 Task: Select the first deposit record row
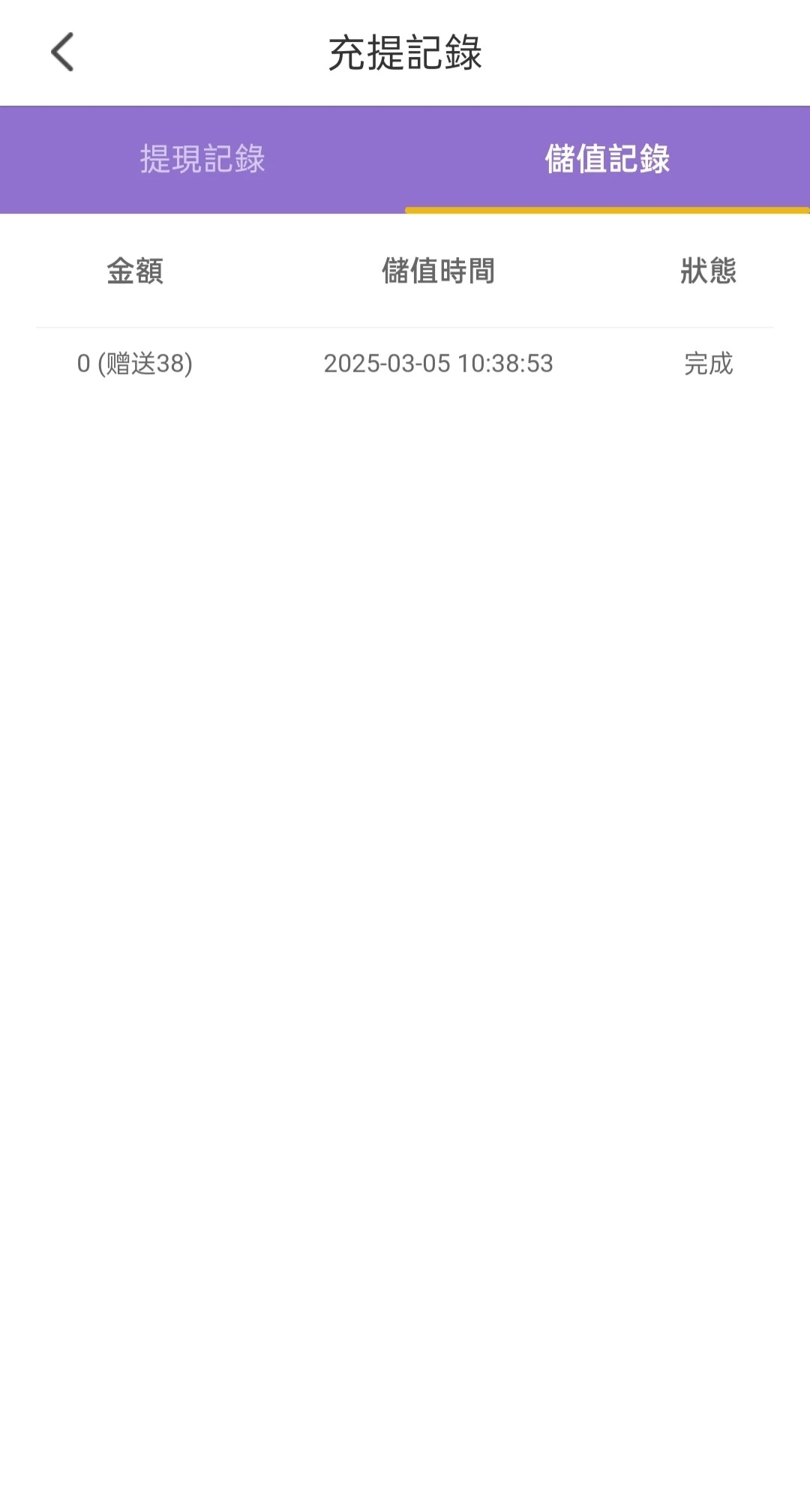click(x=405, y=365)
